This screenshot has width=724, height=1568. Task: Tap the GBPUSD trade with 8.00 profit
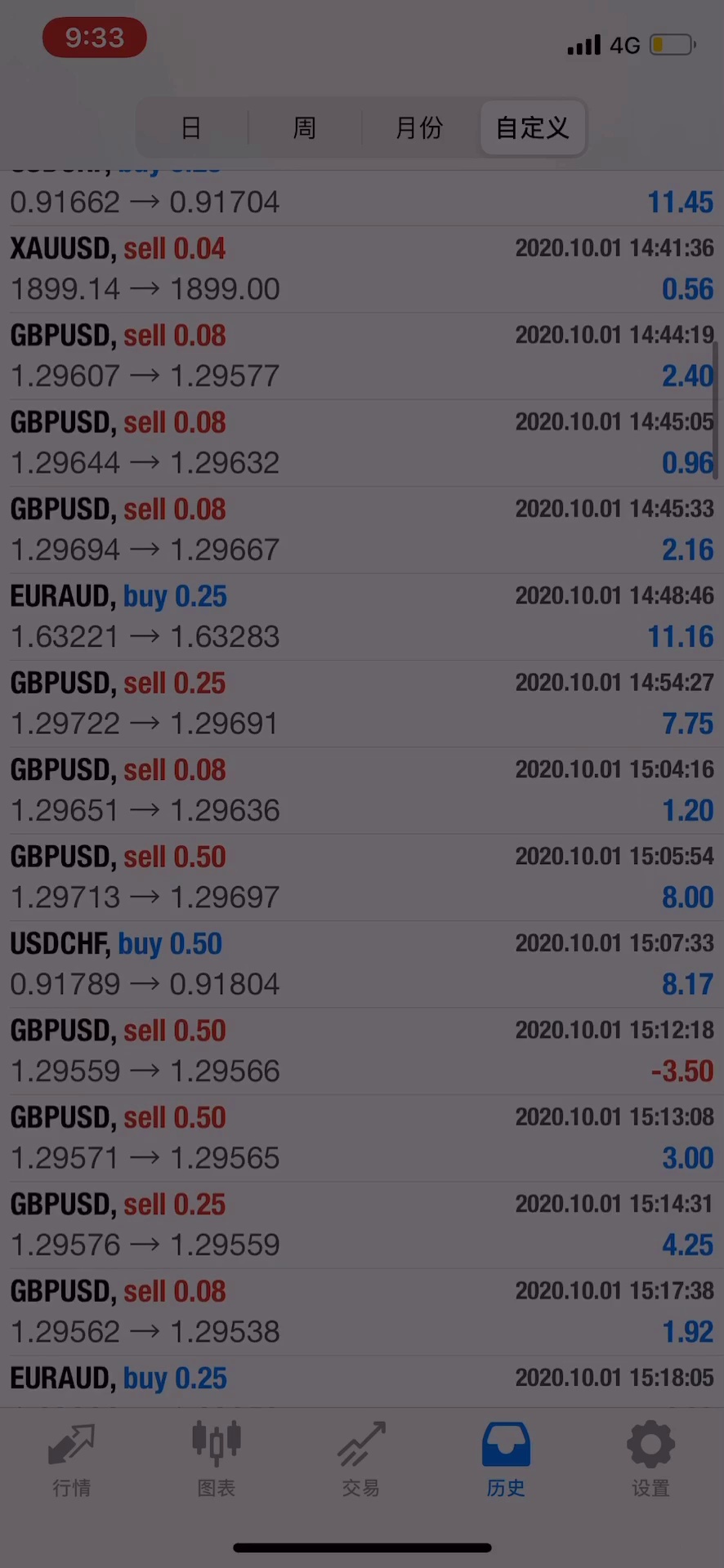tap(361, 877)
